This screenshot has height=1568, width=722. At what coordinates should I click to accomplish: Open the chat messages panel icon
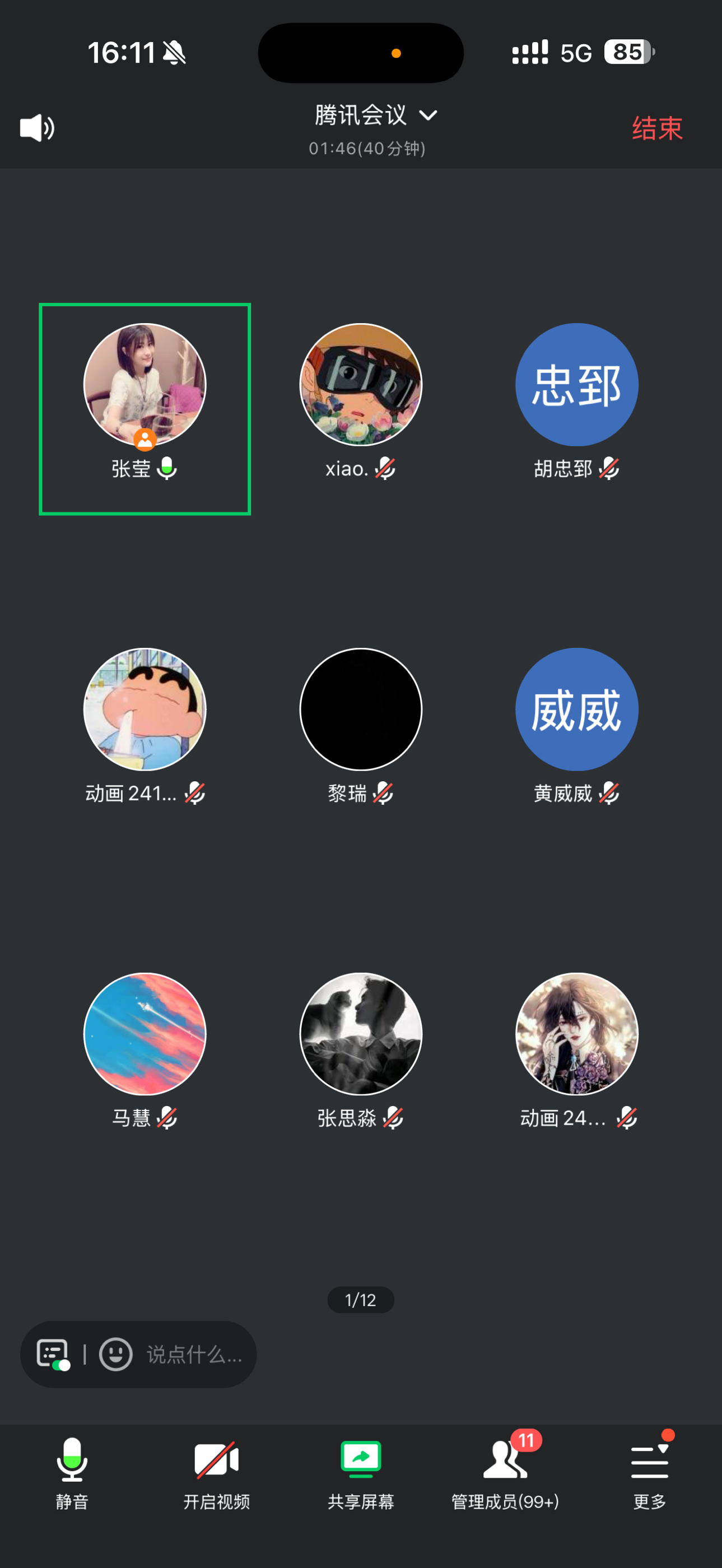(x=52, y=1354)
